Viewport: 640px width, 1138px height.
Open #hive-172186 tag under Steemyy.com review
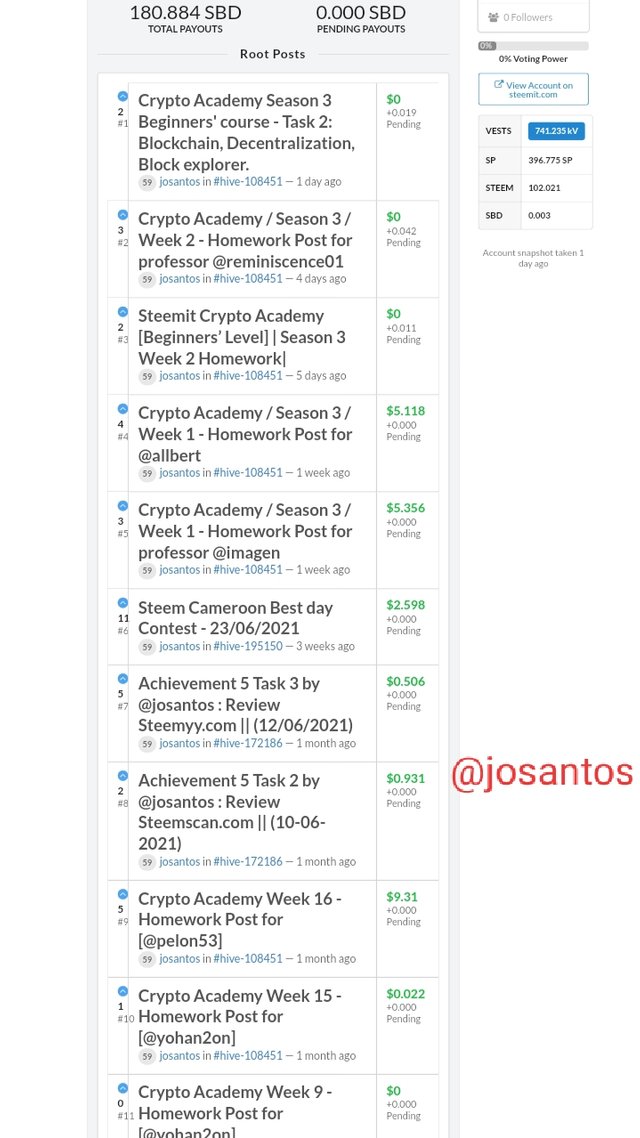(248, 743)
